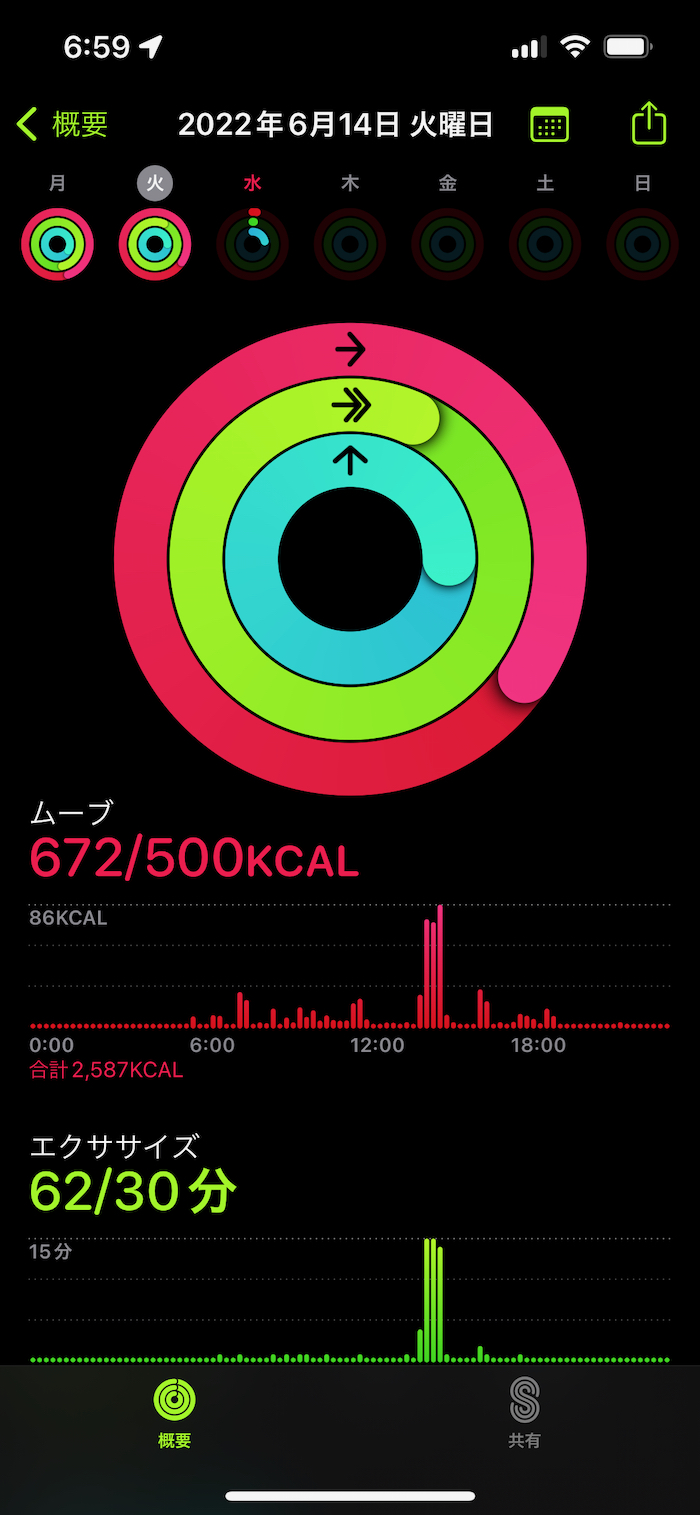Select Monday (月) activity rings
700x1515 pixels.
click(57, 244)
